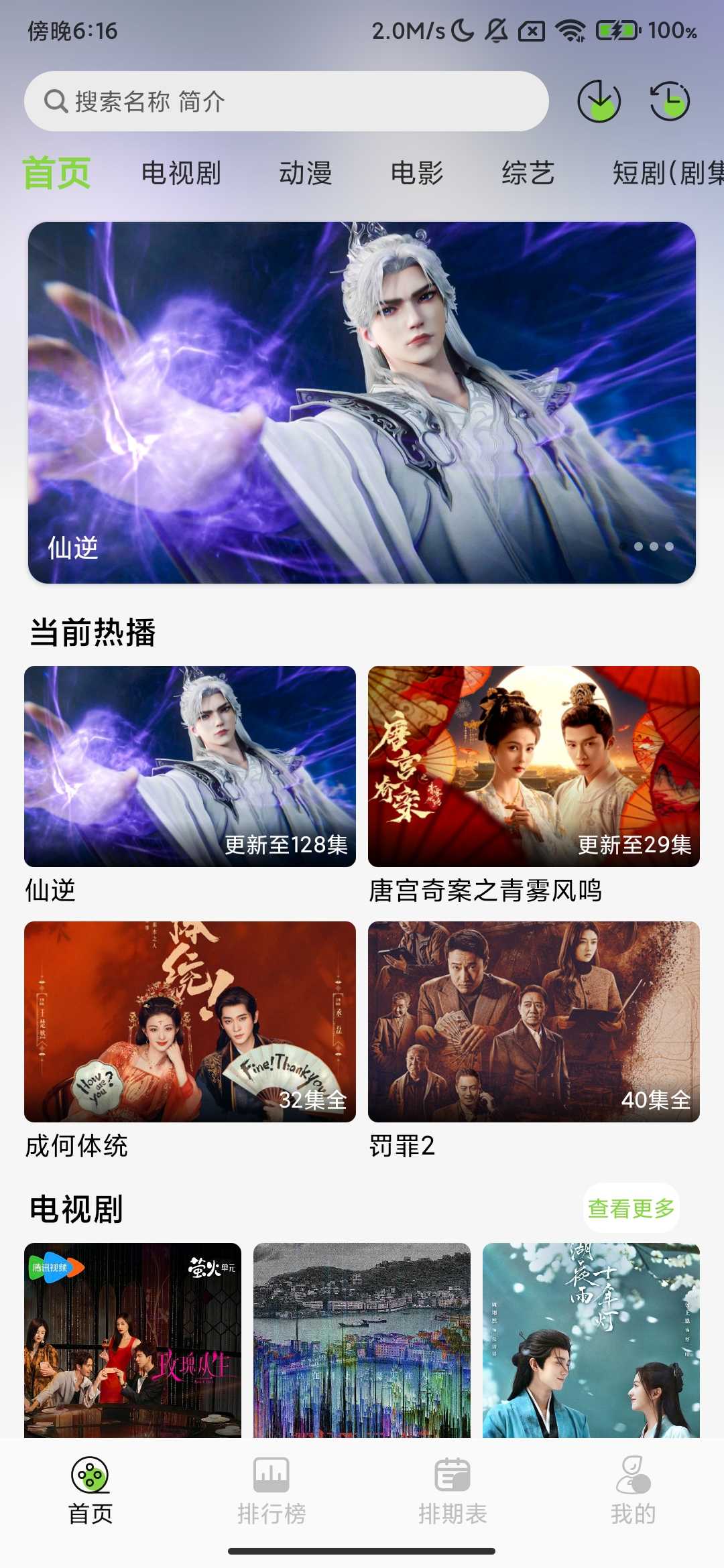The height and width of the screenshot is (1568, 724).
Task: Switch to the 动漫 tab
Action: click(306, 173)
